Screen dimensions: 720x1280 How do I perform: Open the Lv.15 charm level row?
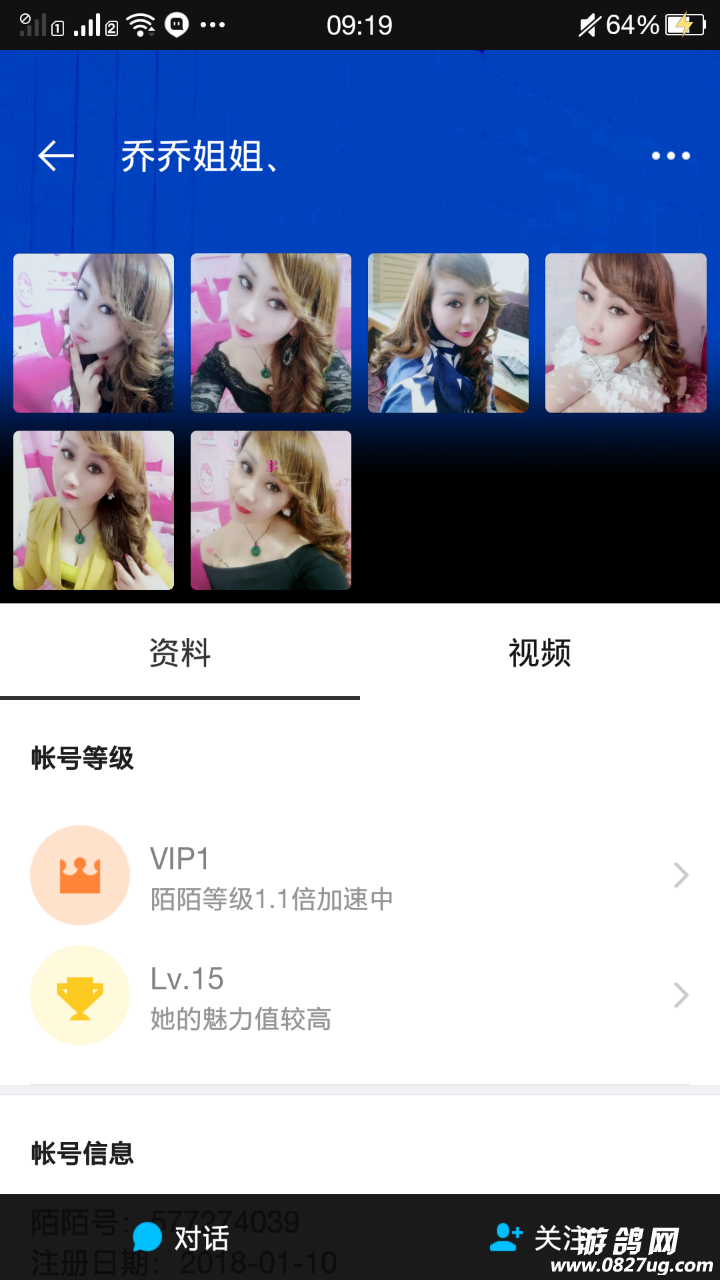pos(360,996)
